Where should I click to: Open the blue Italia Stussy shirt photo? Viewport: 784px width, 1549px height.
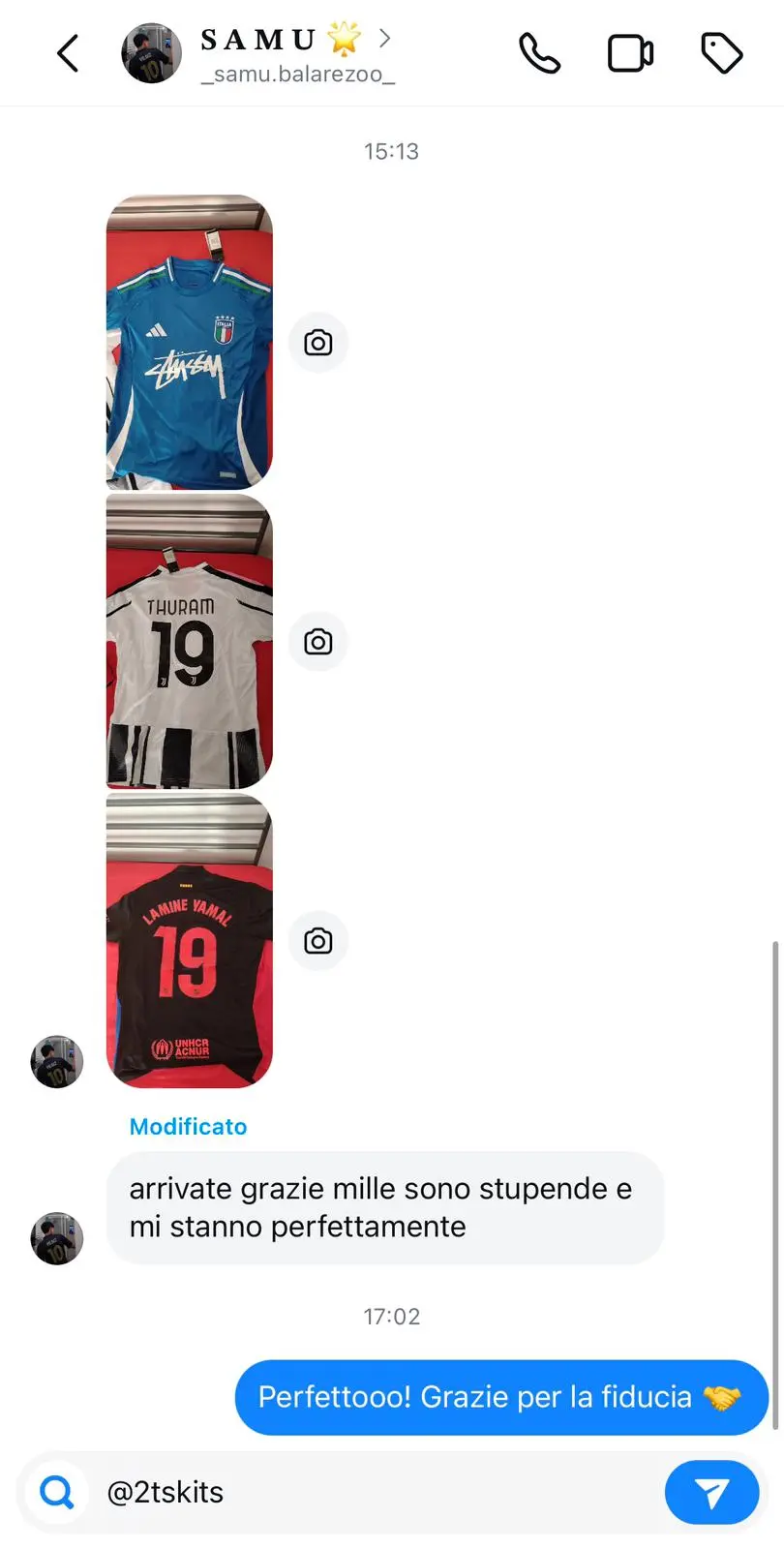189,342
